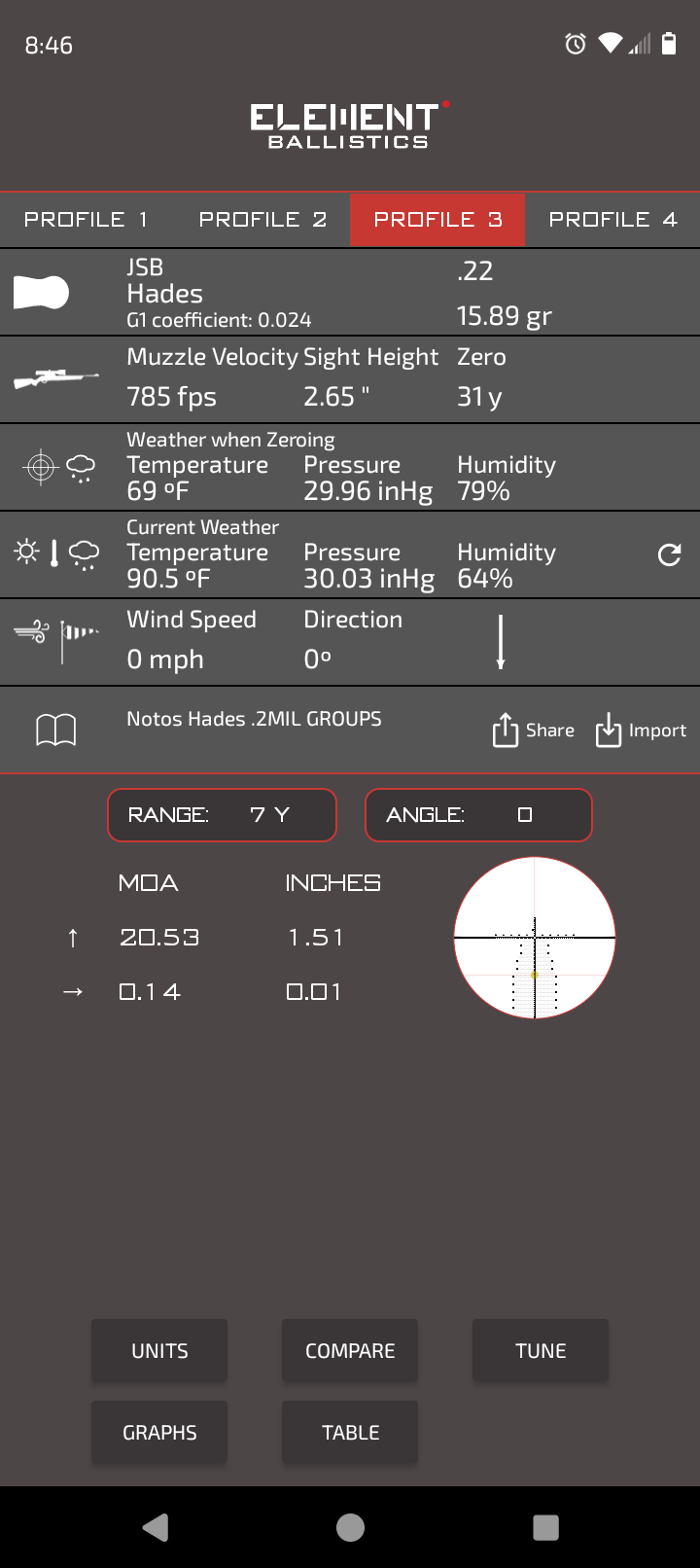Open the ballistic Table

tap(350, 1432)
